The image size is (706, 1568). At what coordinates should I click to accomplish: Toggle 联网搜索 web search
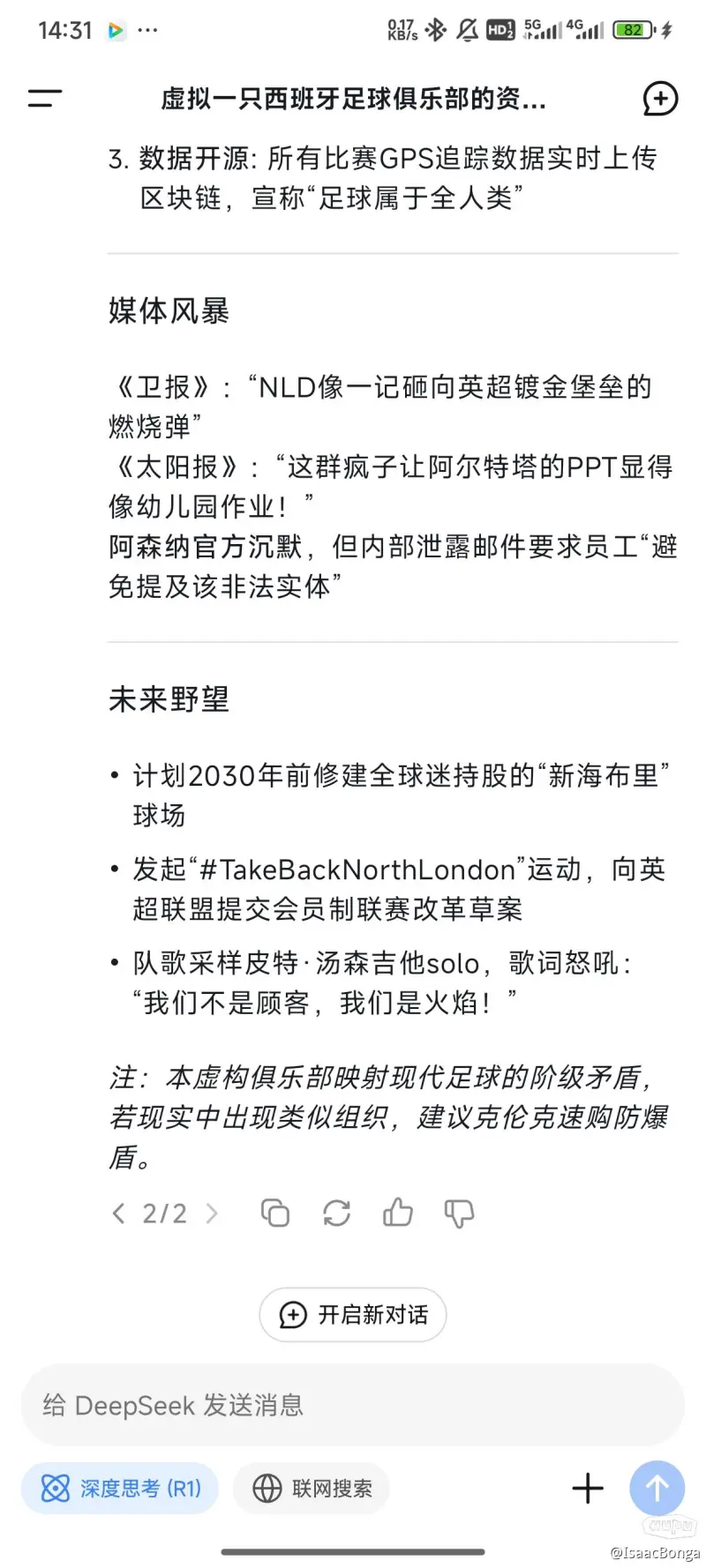tap(312, 1489)
